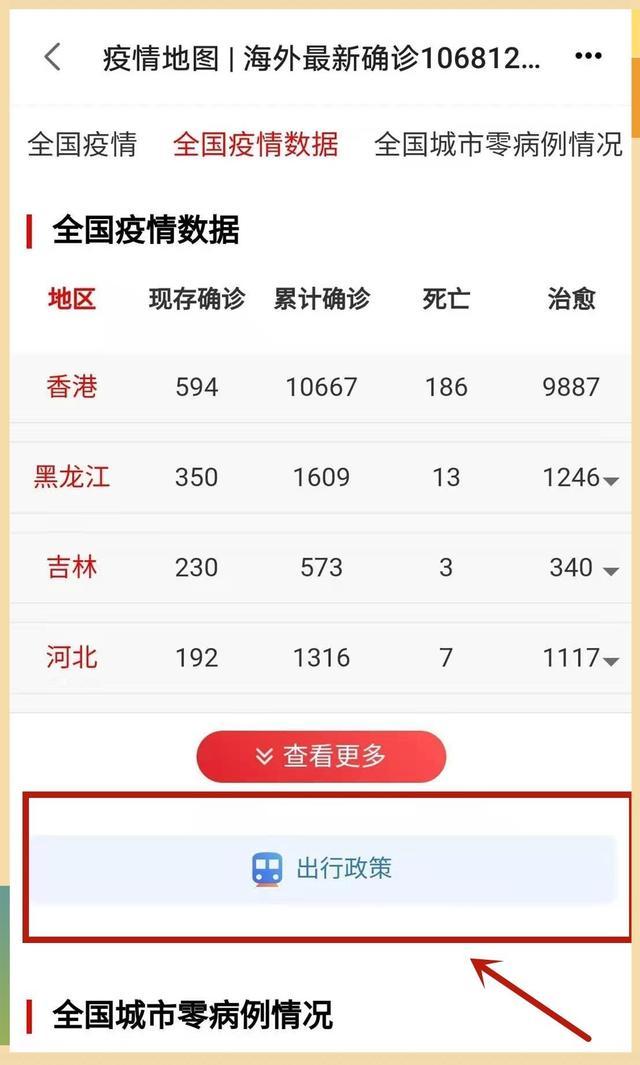Switch to the 全国疫情 tab
This screenshot has height=1065, width=640.
point(82,144)
